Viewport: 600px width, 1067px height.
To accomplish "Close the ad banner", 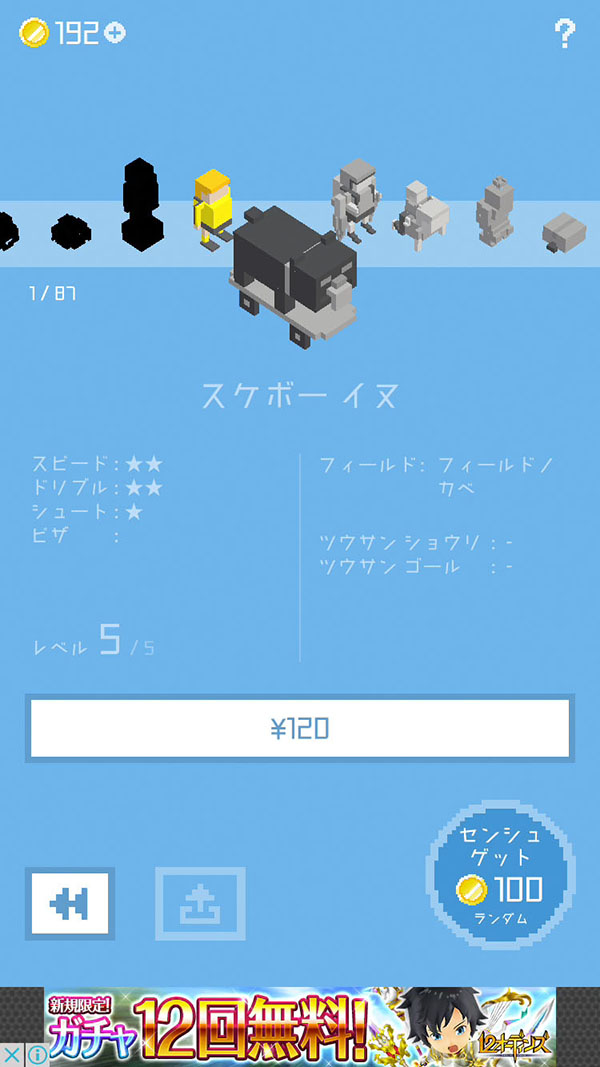I will click(x=11, y=1055).
